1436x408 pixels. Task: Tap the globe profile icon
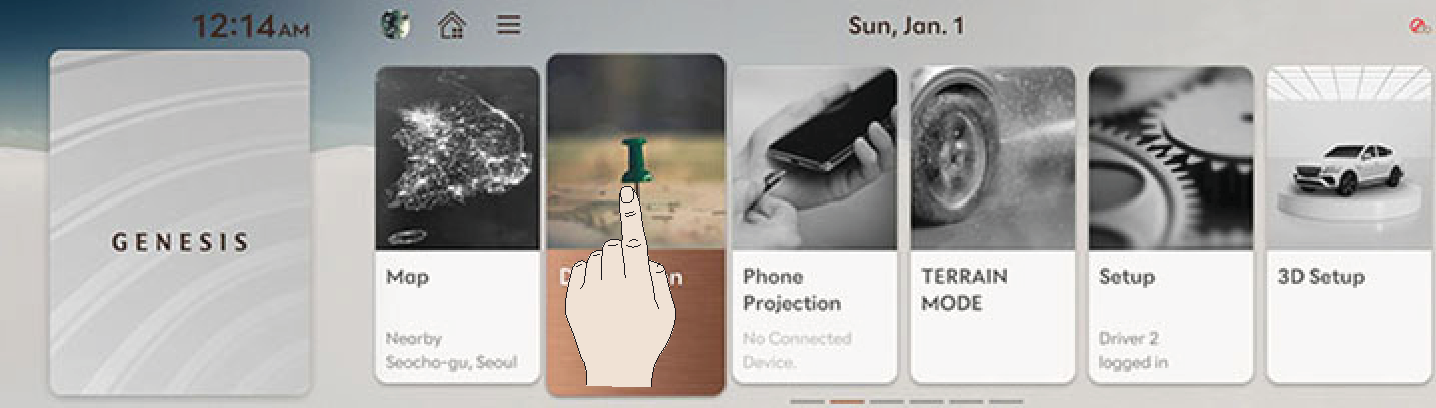(x=395, y=25)
